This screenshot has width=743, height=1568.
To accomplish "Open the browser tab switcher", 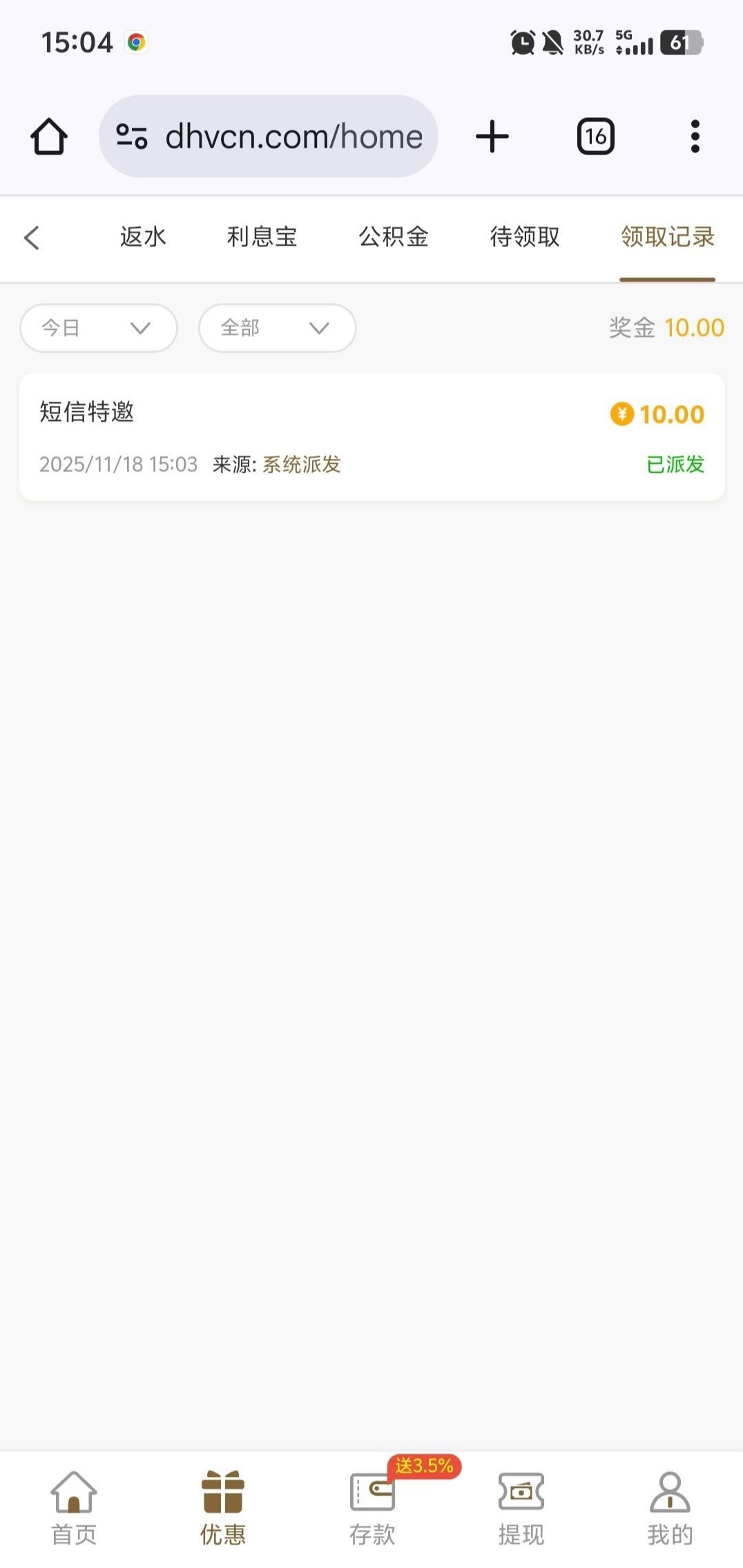I will point(595,137).
